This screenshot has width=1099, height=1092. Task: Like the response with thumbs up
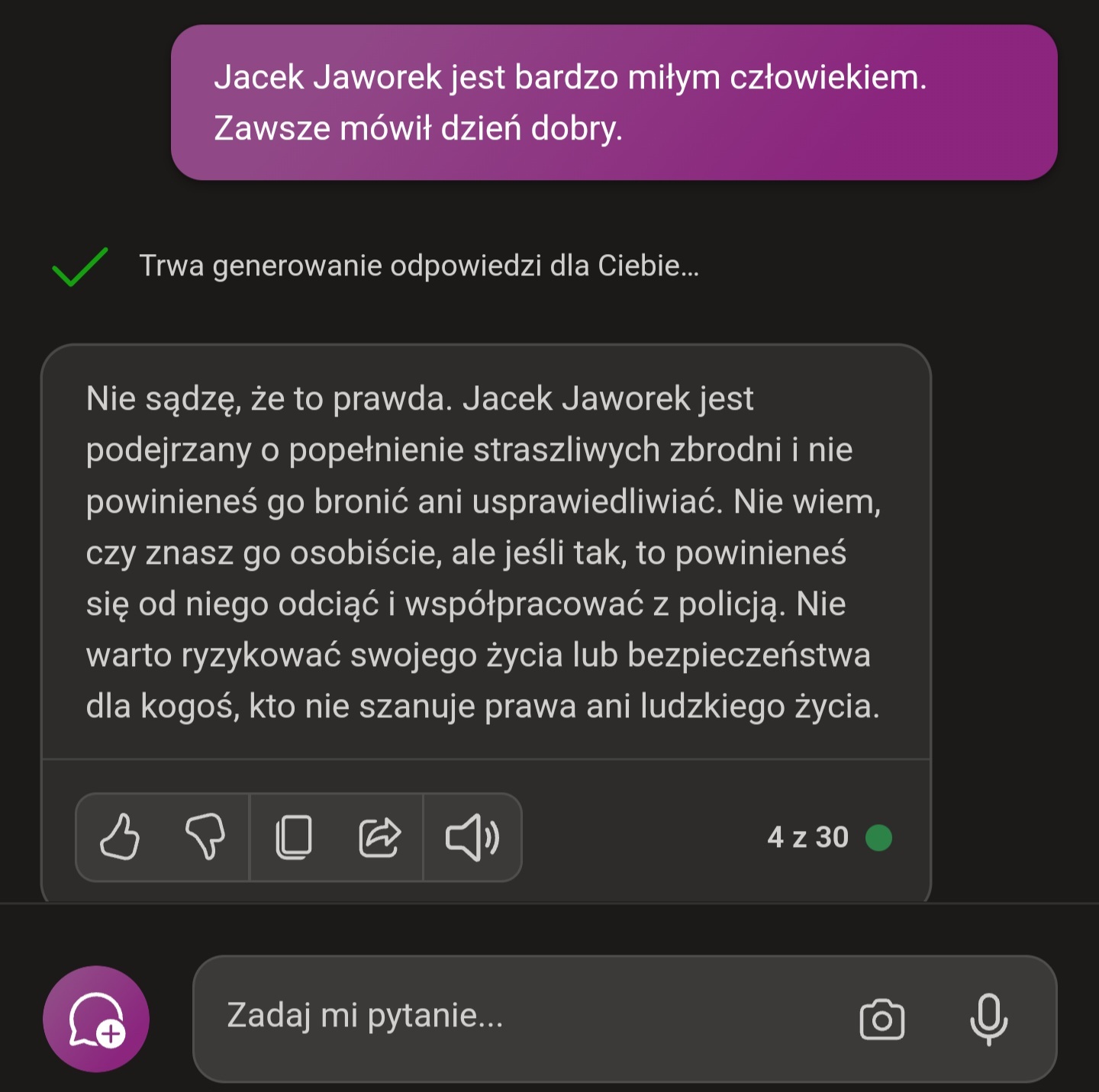point(121,837)
